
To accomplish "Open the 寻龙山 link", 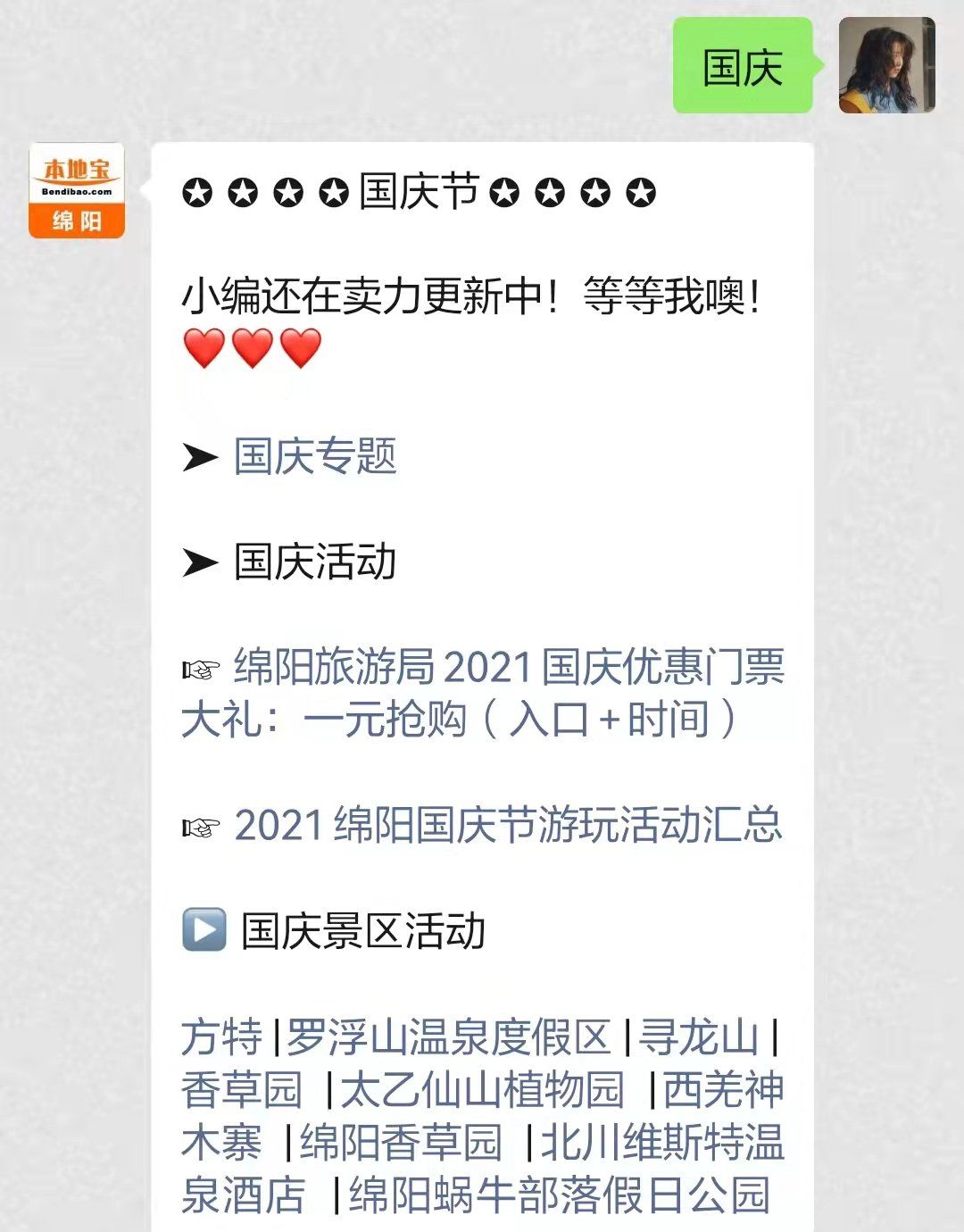I will (698, 1037).
